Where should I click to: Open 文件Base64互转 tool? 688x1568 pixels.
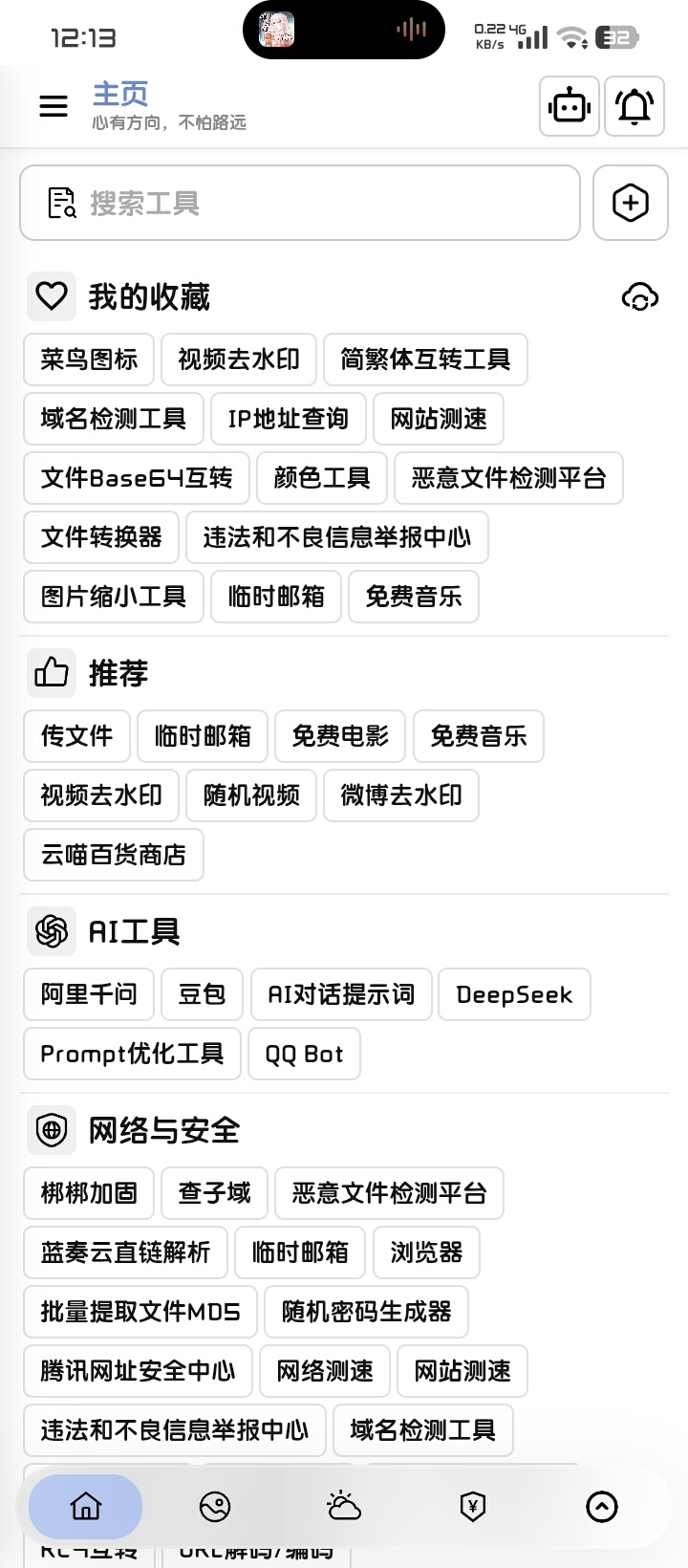click(137, 478)
